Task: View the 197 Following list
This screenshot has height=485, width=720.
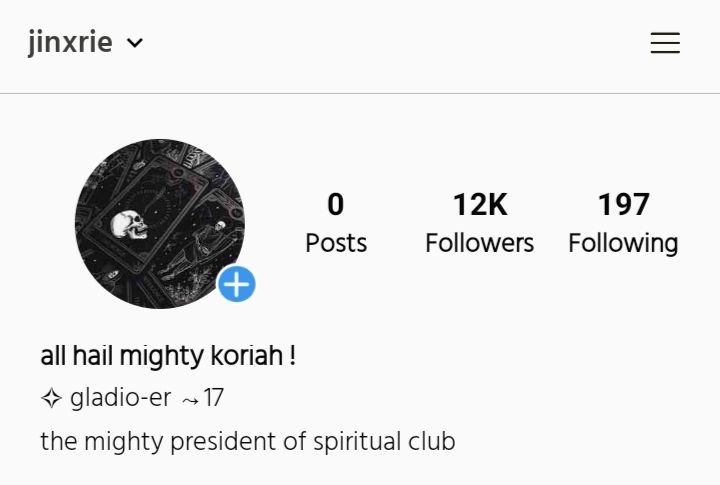Action: coord(623,223)
